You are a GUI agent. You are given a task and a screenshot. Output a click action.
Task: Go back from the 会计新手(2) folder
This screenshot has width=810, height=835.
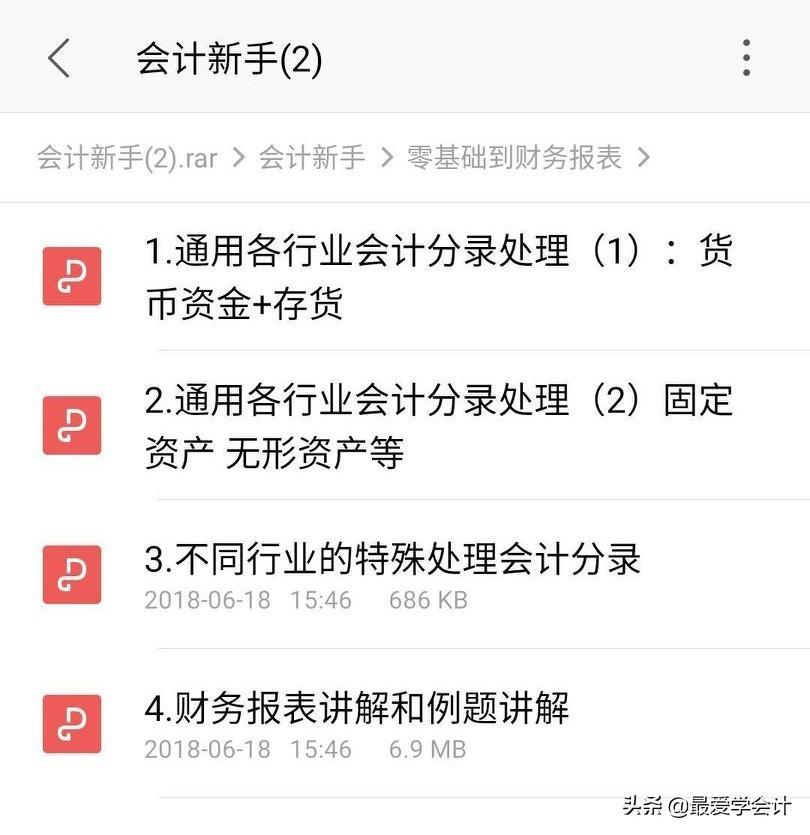(x=59, y=59)
